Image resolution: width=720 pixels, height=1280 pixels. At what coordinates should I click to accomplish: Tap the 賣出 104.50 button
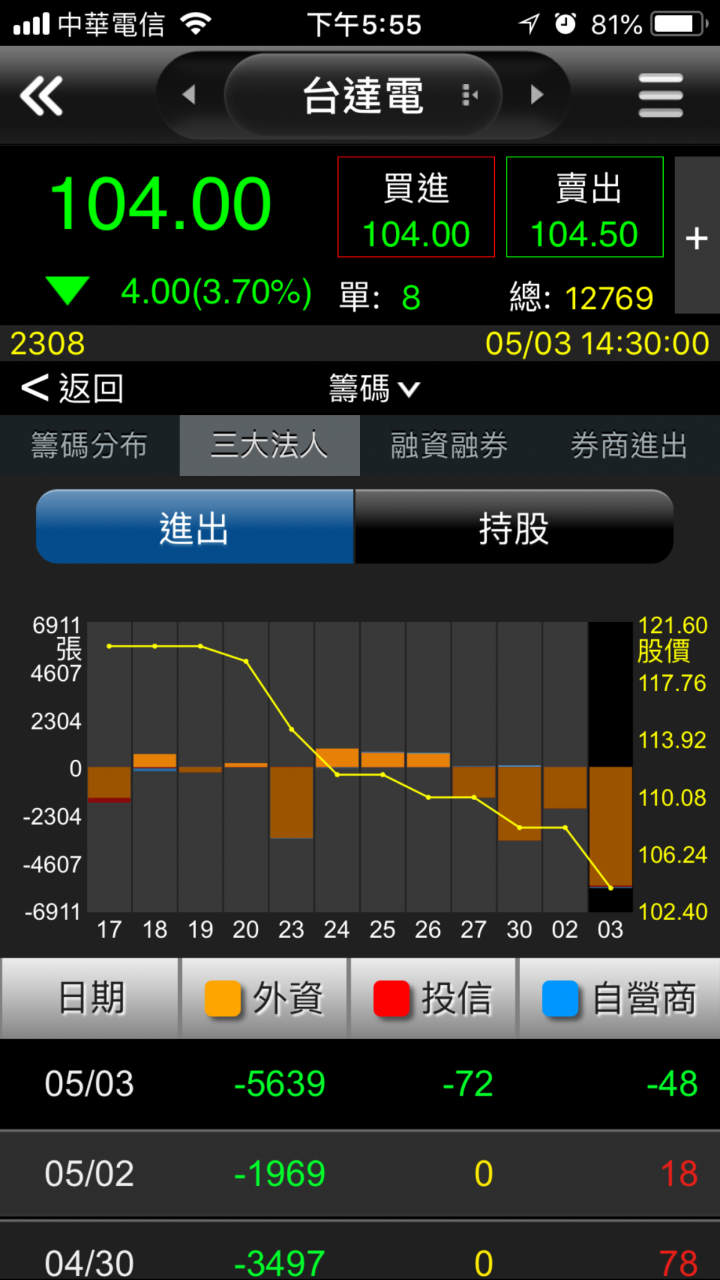click(585, 207)
